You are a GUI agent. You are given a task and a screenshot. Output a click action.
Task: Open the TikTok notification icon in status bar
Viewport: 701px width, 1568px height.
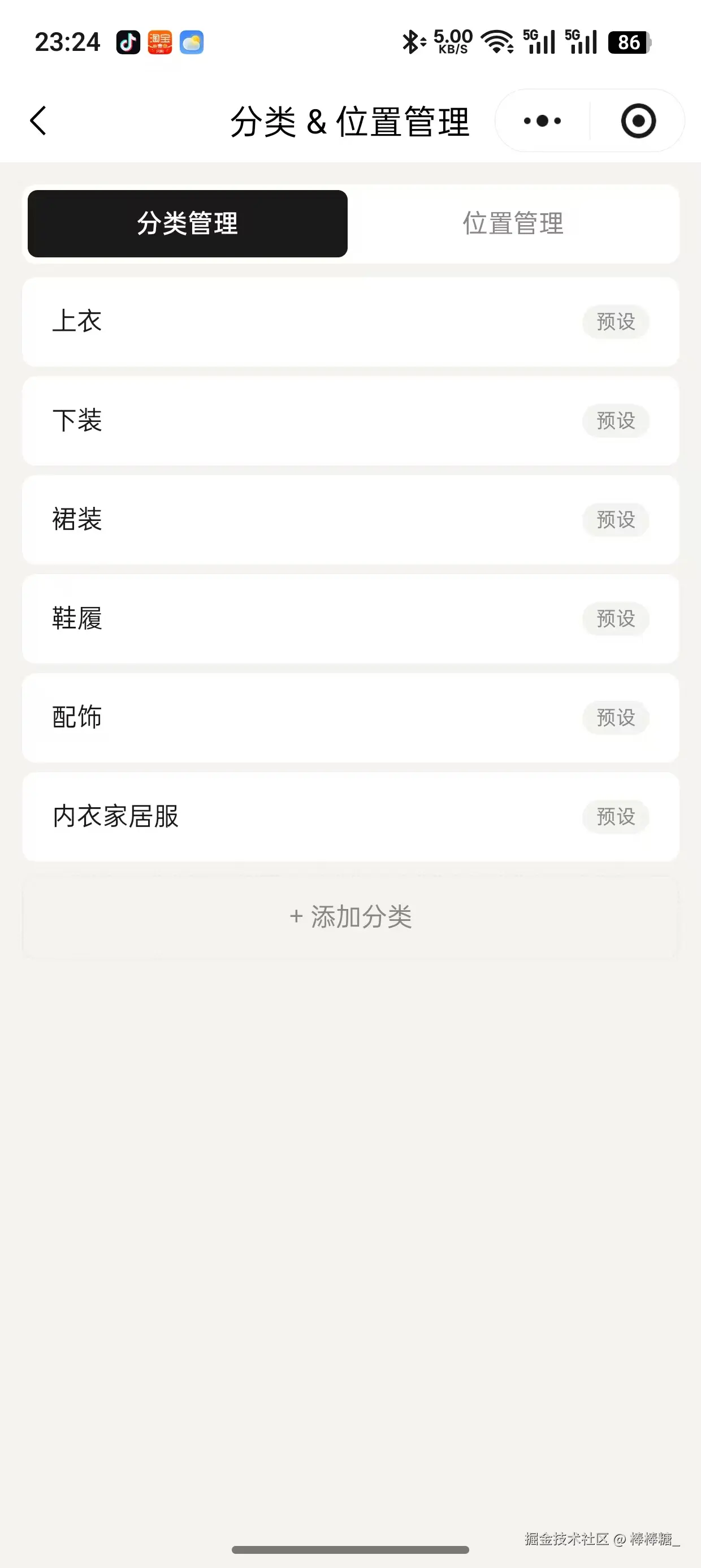pos(128,42)
